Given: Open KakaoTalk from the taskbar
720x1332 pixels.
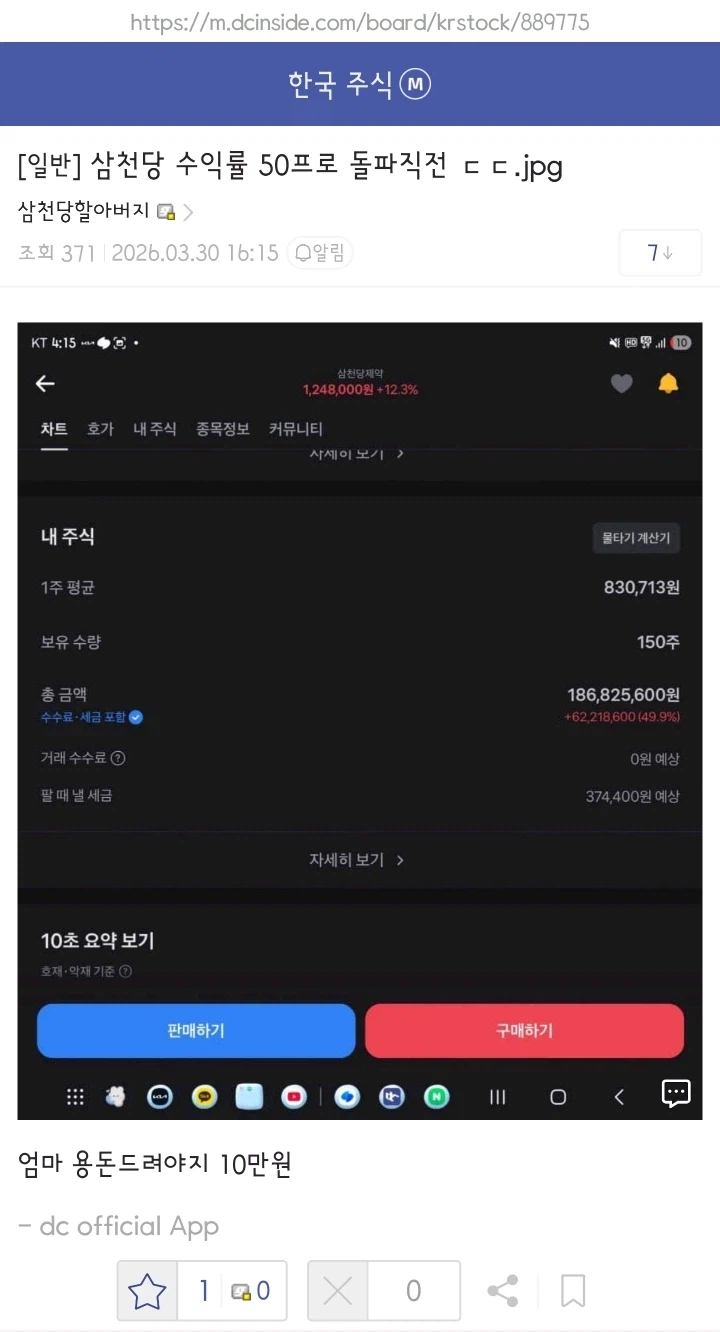Looking at the screenshot, I should click(204, 1096).
